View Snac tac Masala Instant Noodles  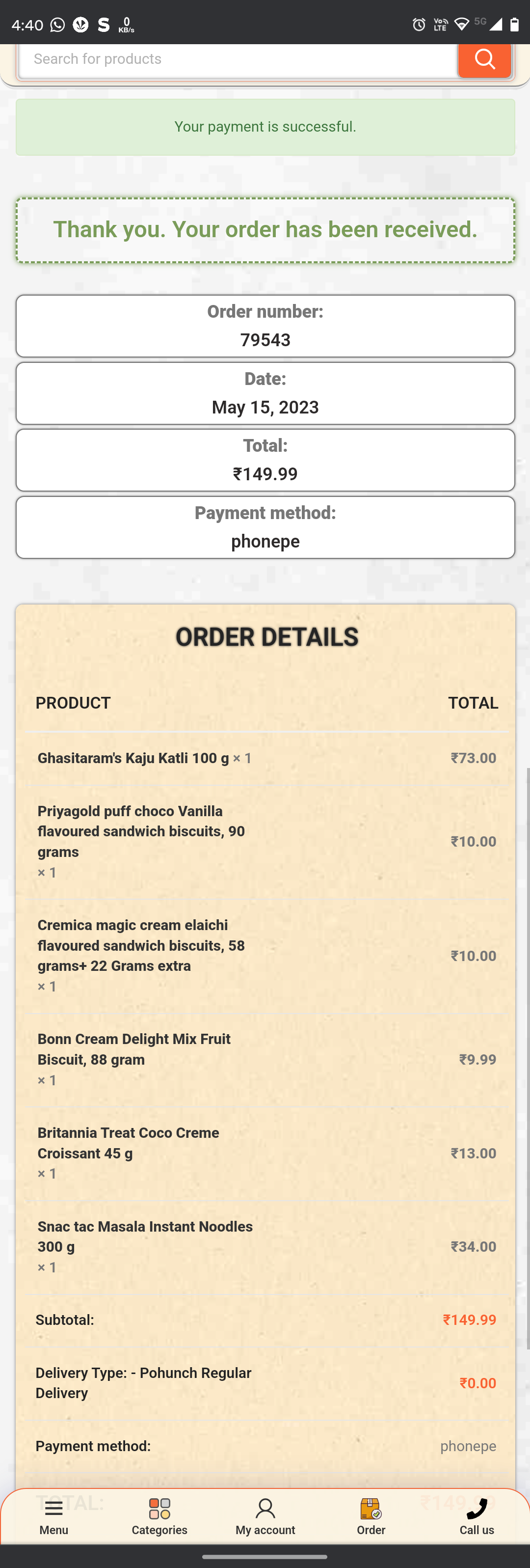(x=145, y=1236)
